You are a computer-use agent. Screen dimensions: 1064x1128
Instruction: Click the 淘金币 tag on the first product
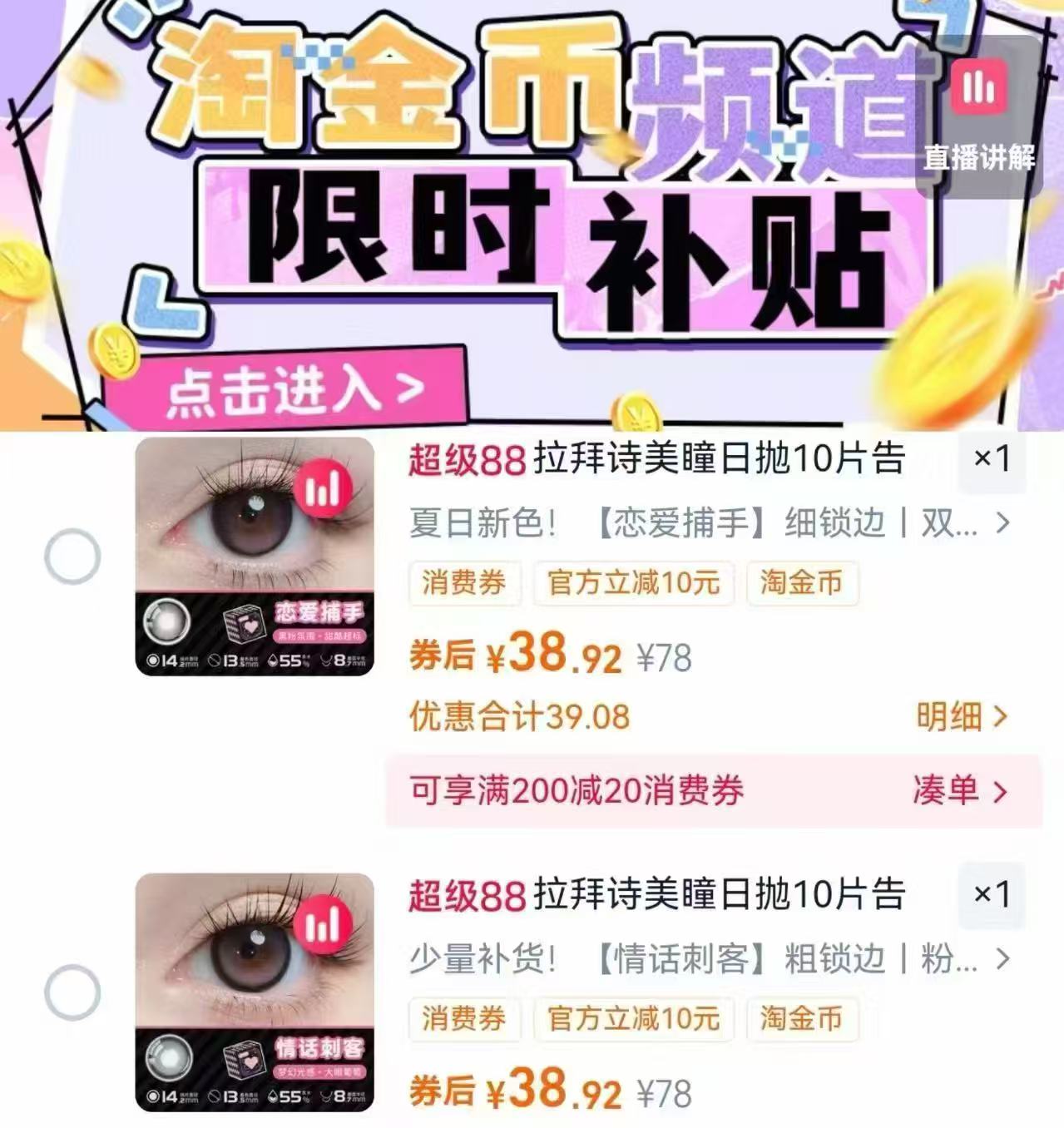click(800, 584)
